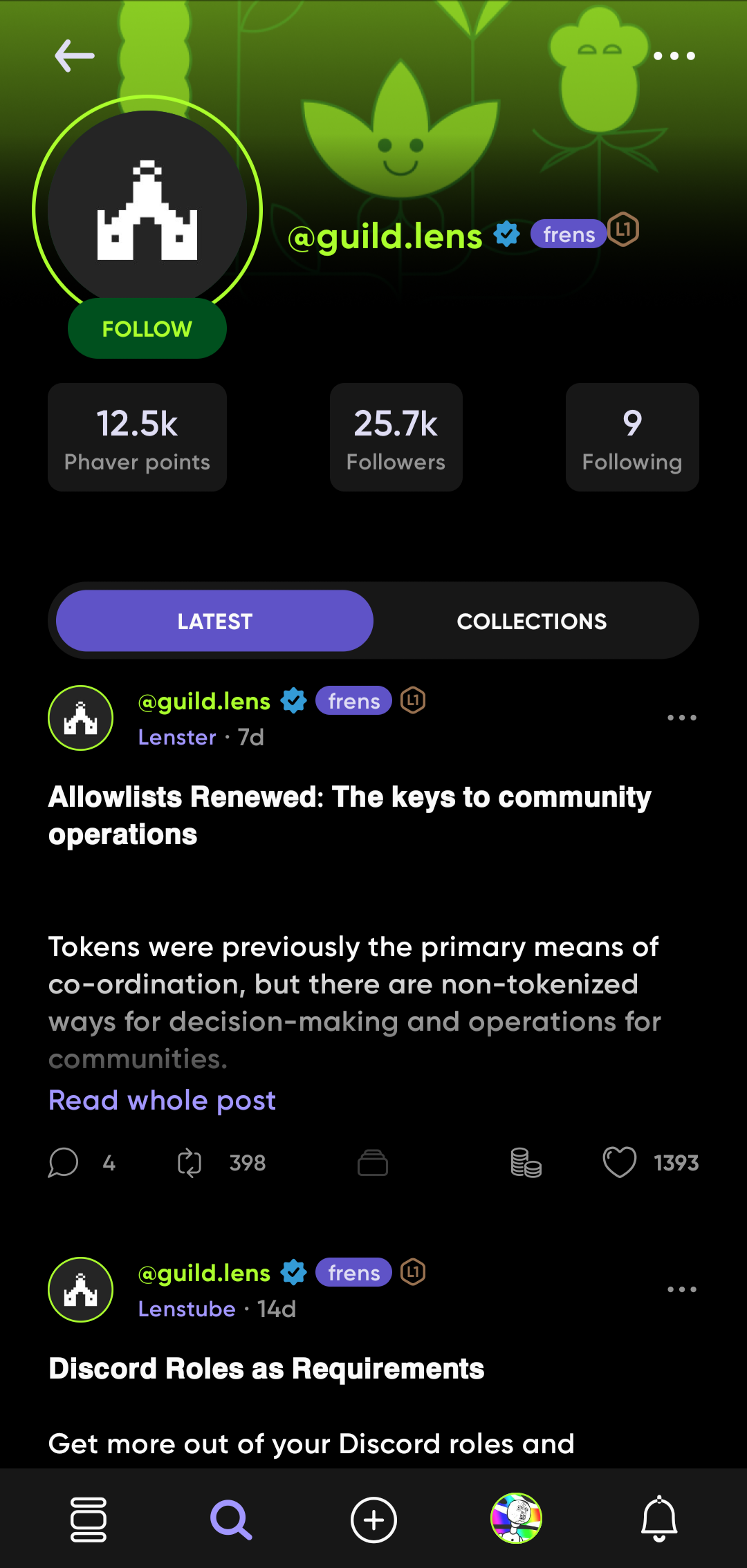Like the Allowlists Renewed post
747x1568 pixels.
[x=620, y=1162]
